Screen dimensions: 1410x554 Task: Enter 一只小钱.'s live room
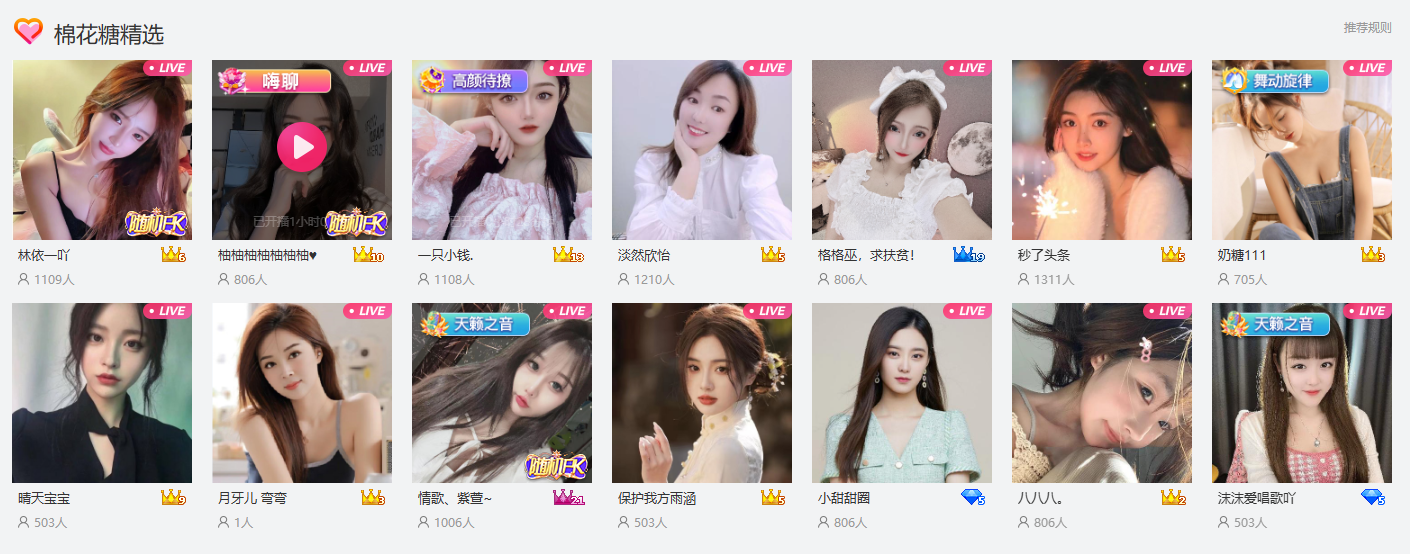[x=502, y=150]
